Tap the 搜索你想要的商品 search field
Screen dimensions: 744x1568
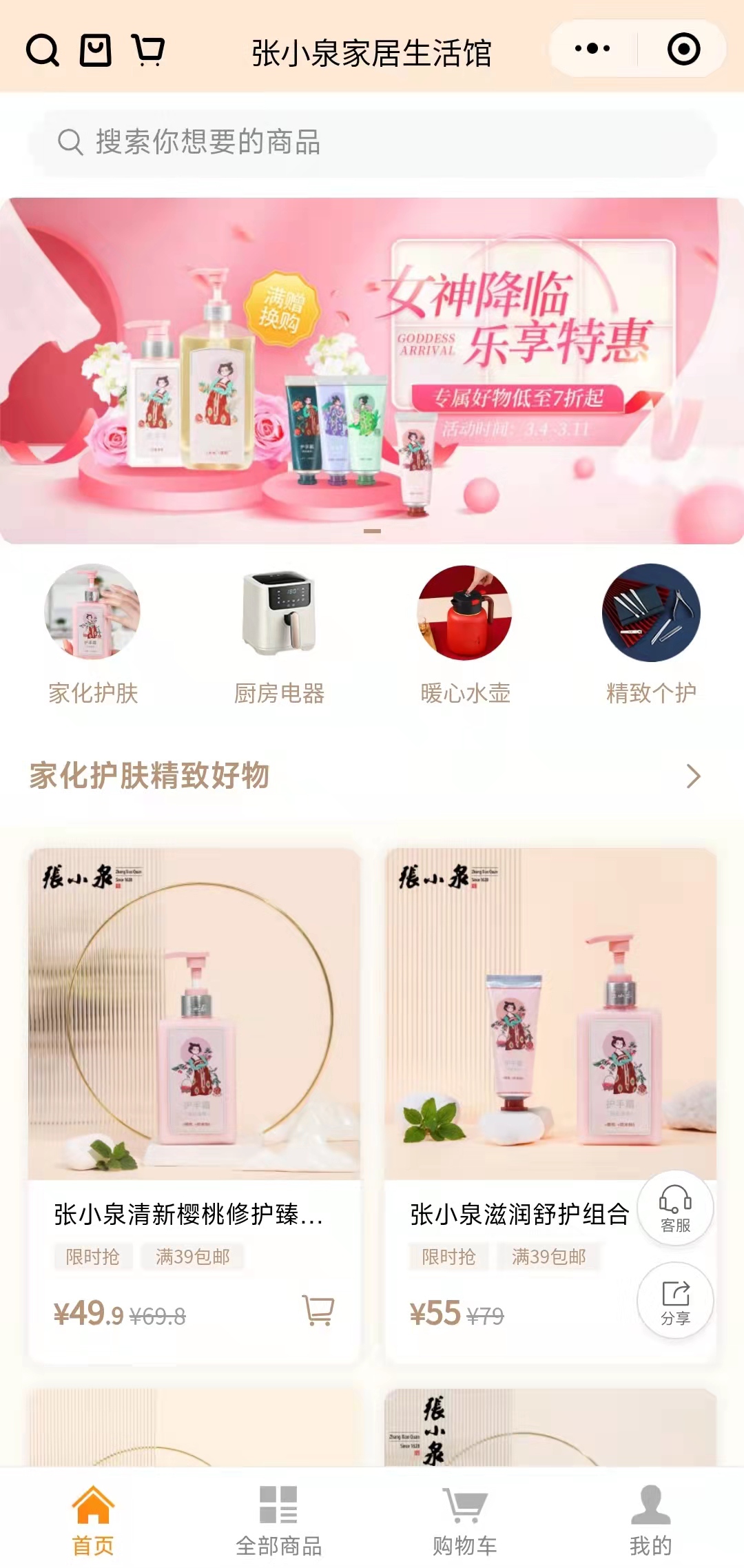click(x=372, y=143)
